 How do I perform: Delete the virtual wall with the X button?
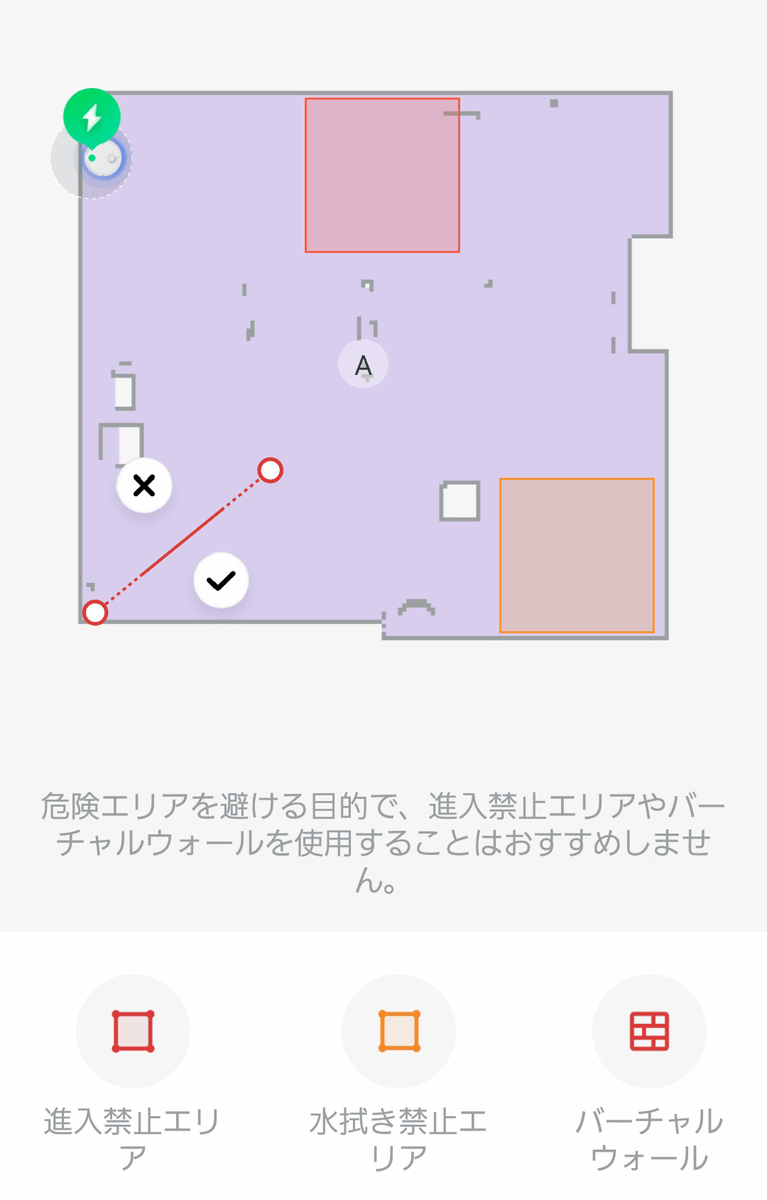pos(144,486)
